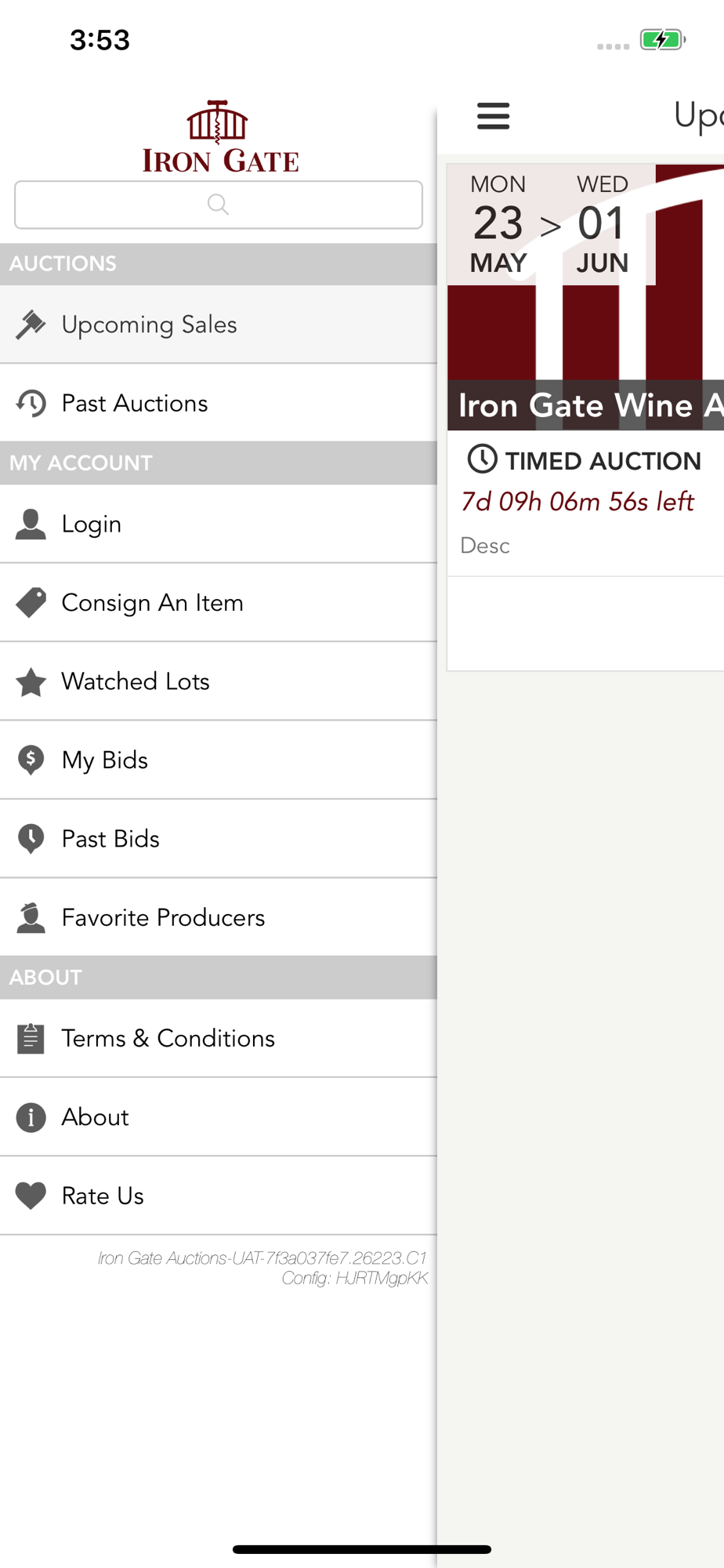
Task: Open the Iron Gate Wine auction card
Action: click(585, 417)
